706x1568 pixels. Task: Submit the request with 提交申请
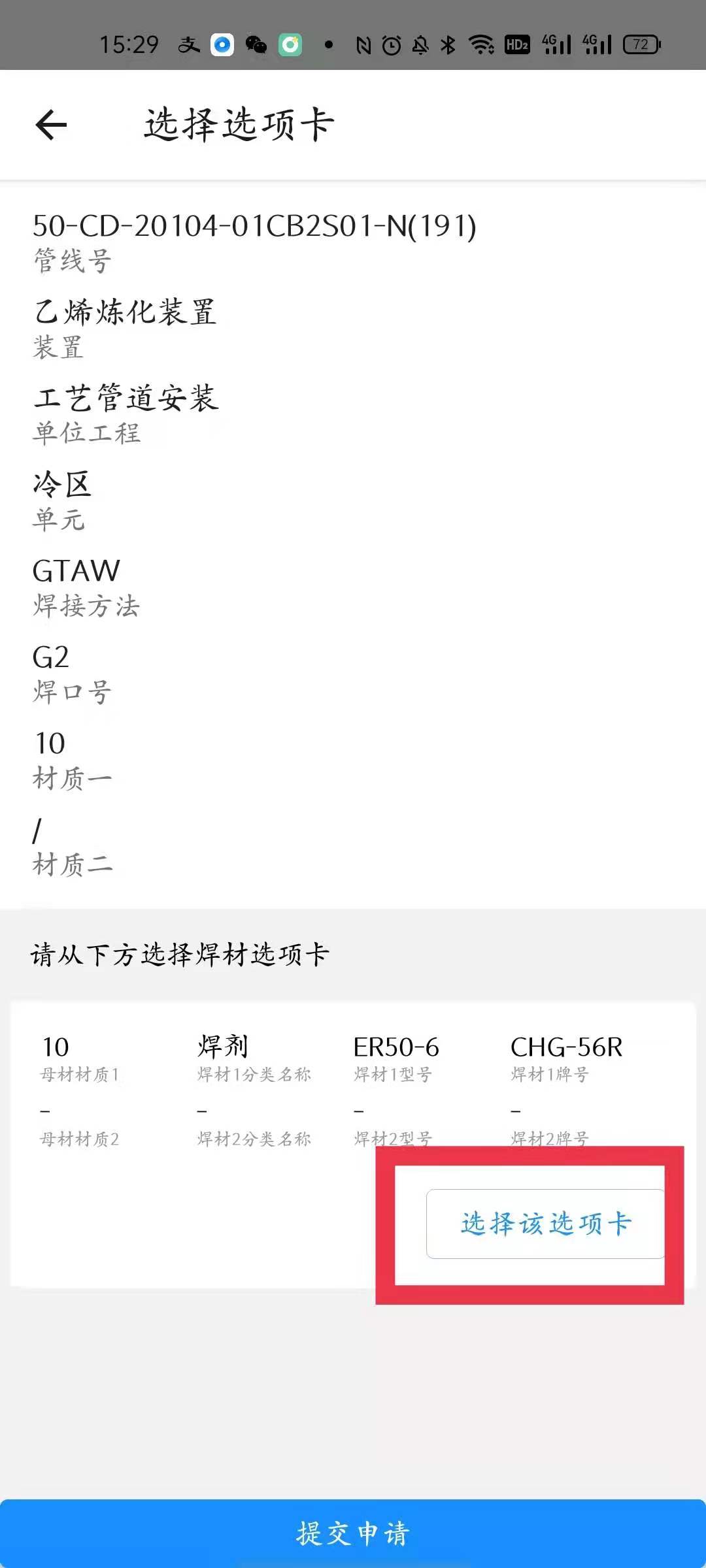tap(353, 1533)
